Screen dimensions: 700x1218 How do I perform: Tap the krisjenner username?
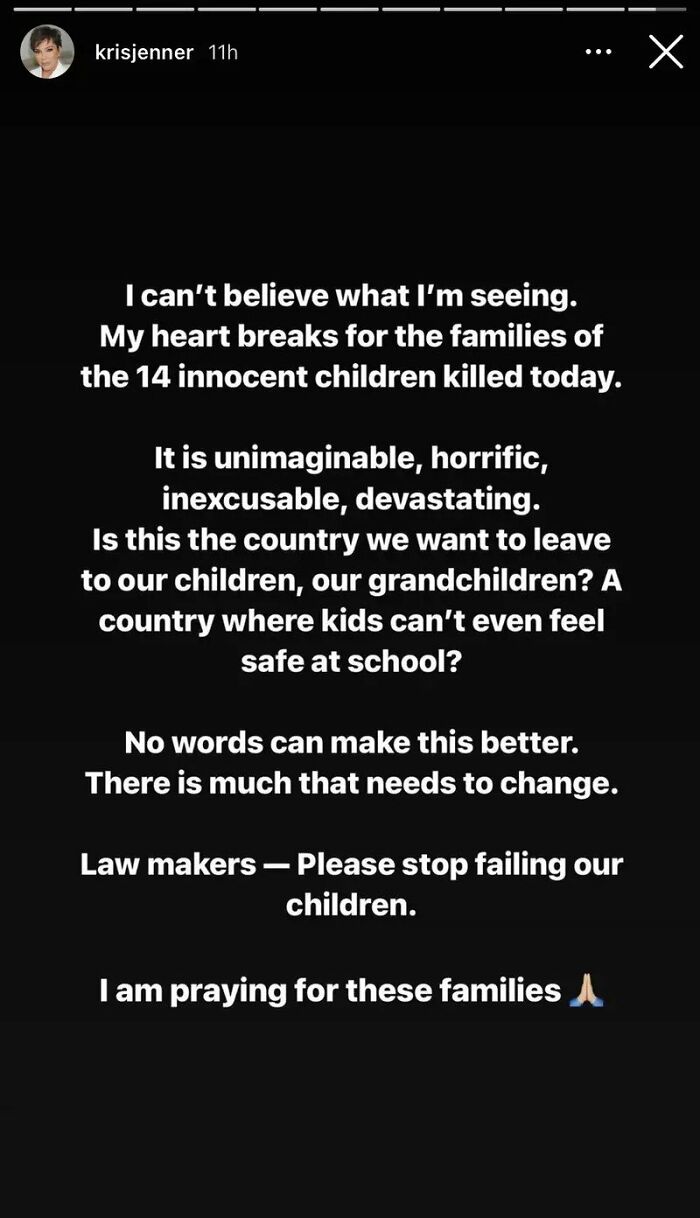click(144, 52)
